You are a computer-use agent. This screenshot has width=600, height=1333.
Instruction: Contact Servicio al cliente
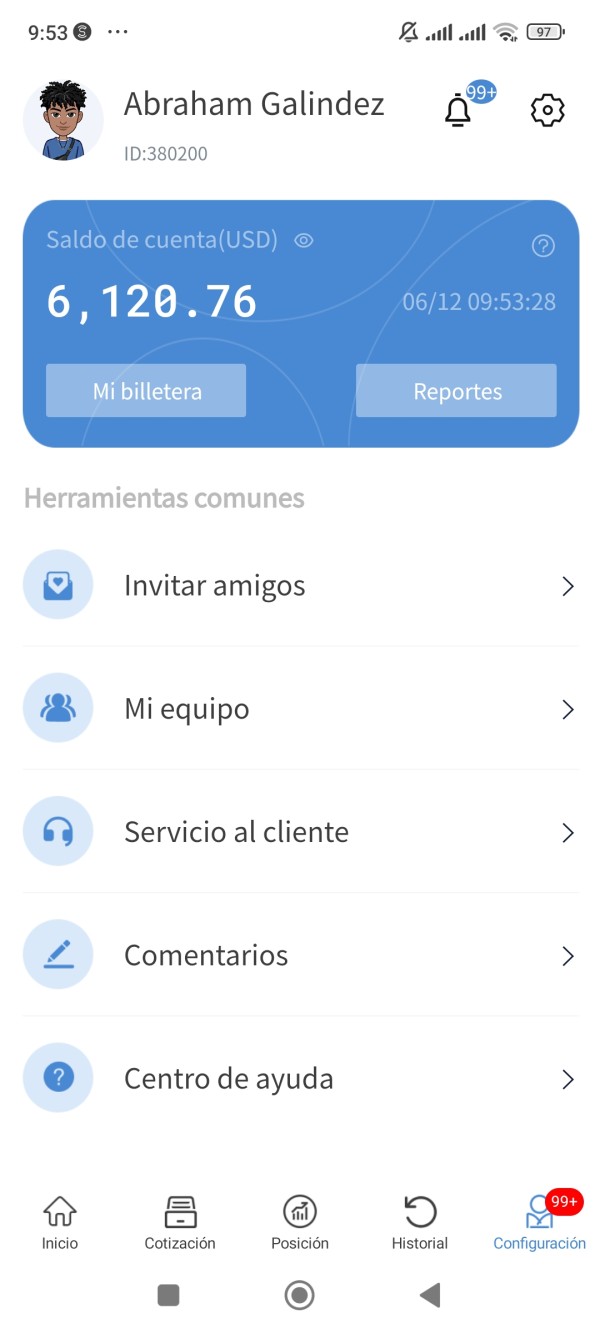click(300, 832)
